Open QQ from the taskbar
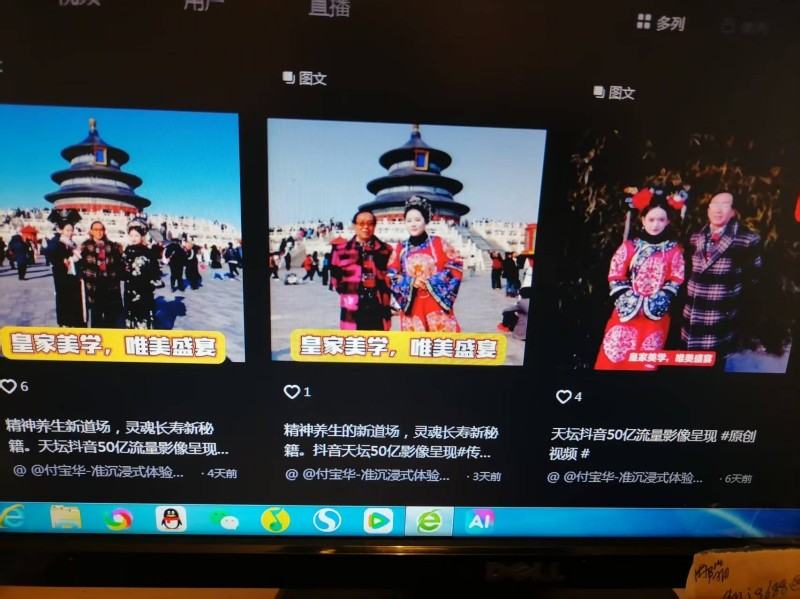The image size is (800, 599). [172, 518]
